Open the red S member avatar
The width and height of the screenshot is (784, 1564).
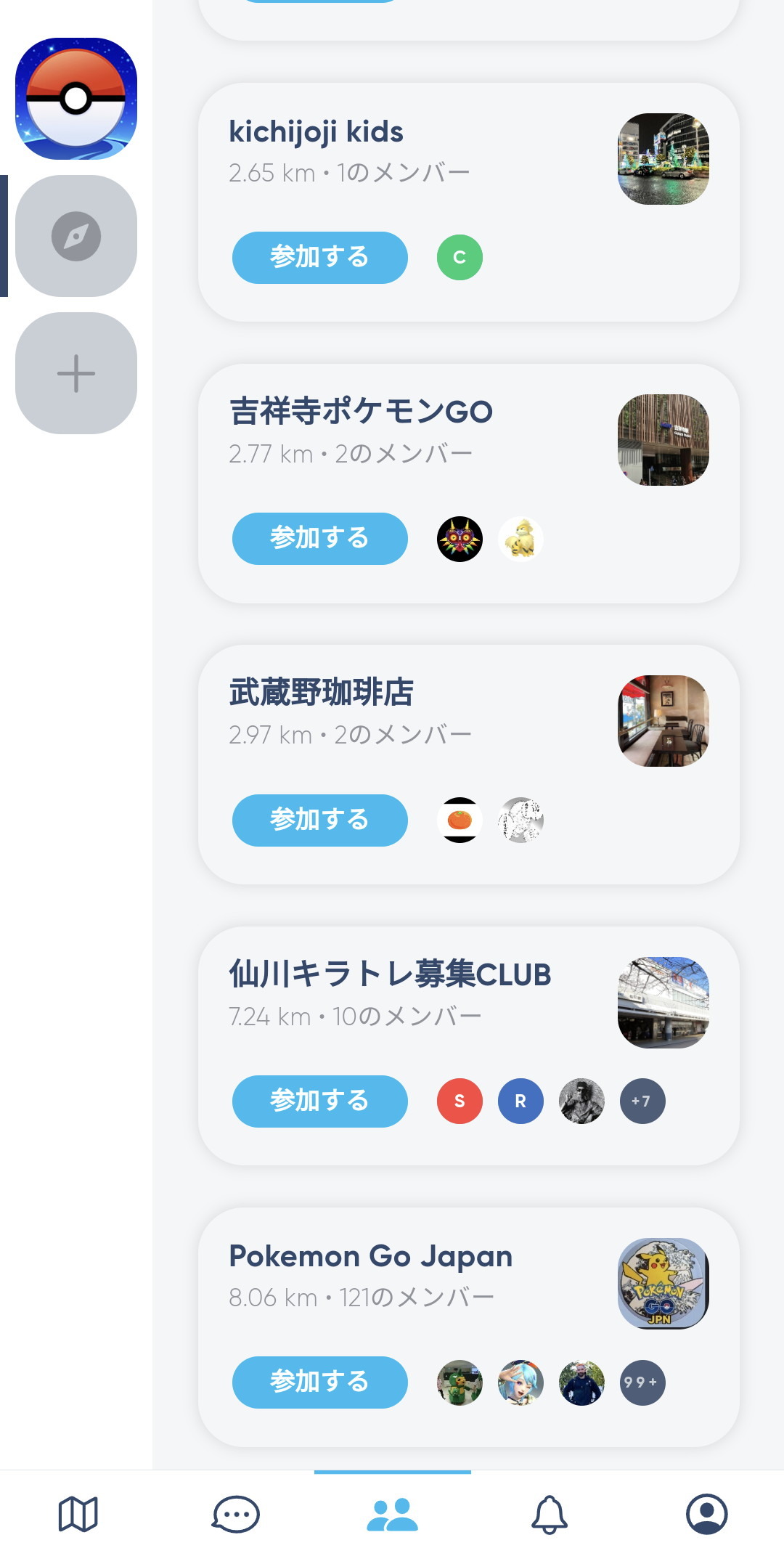coord(459,1101)
